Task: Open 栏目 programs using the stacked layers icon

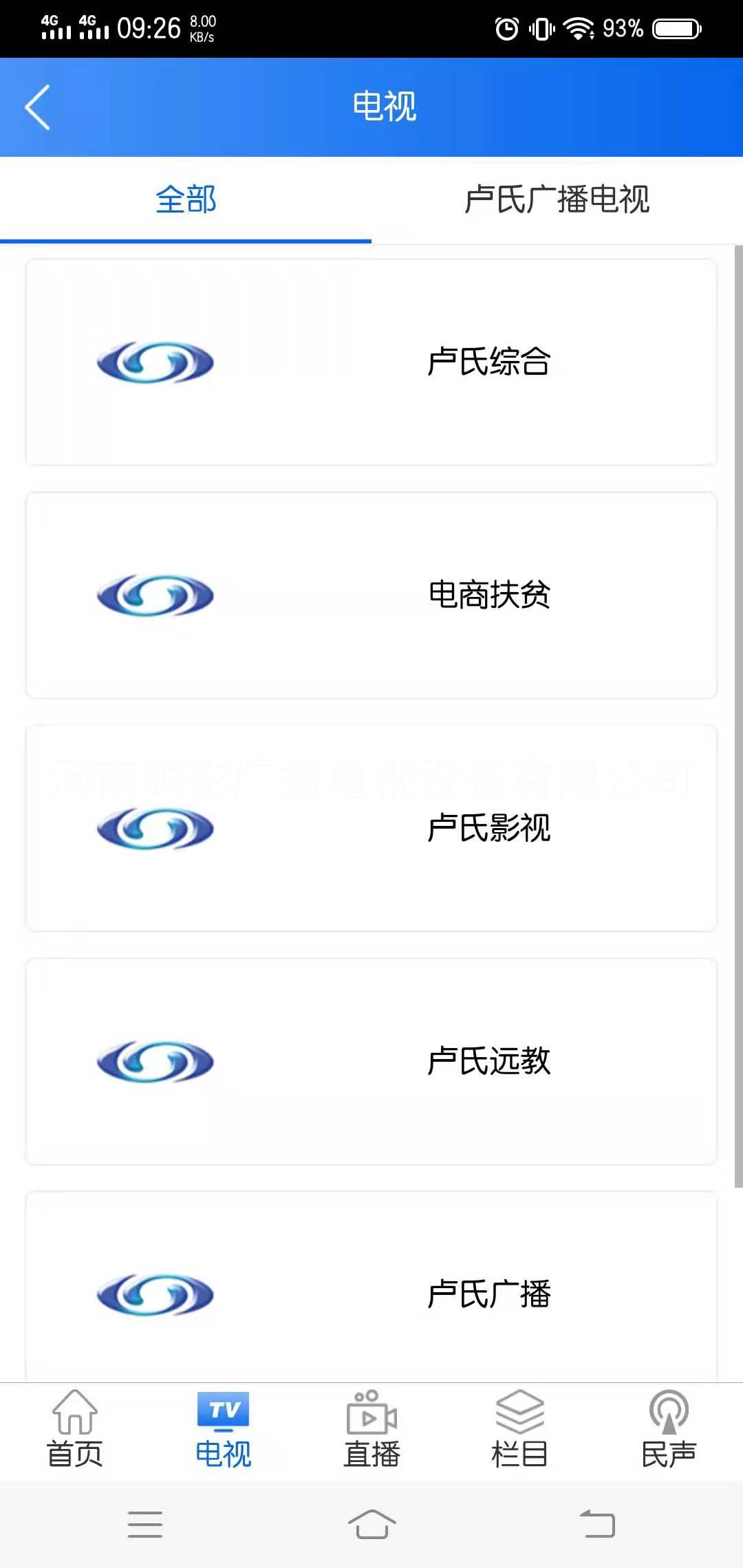Action: pos(521,1430)
